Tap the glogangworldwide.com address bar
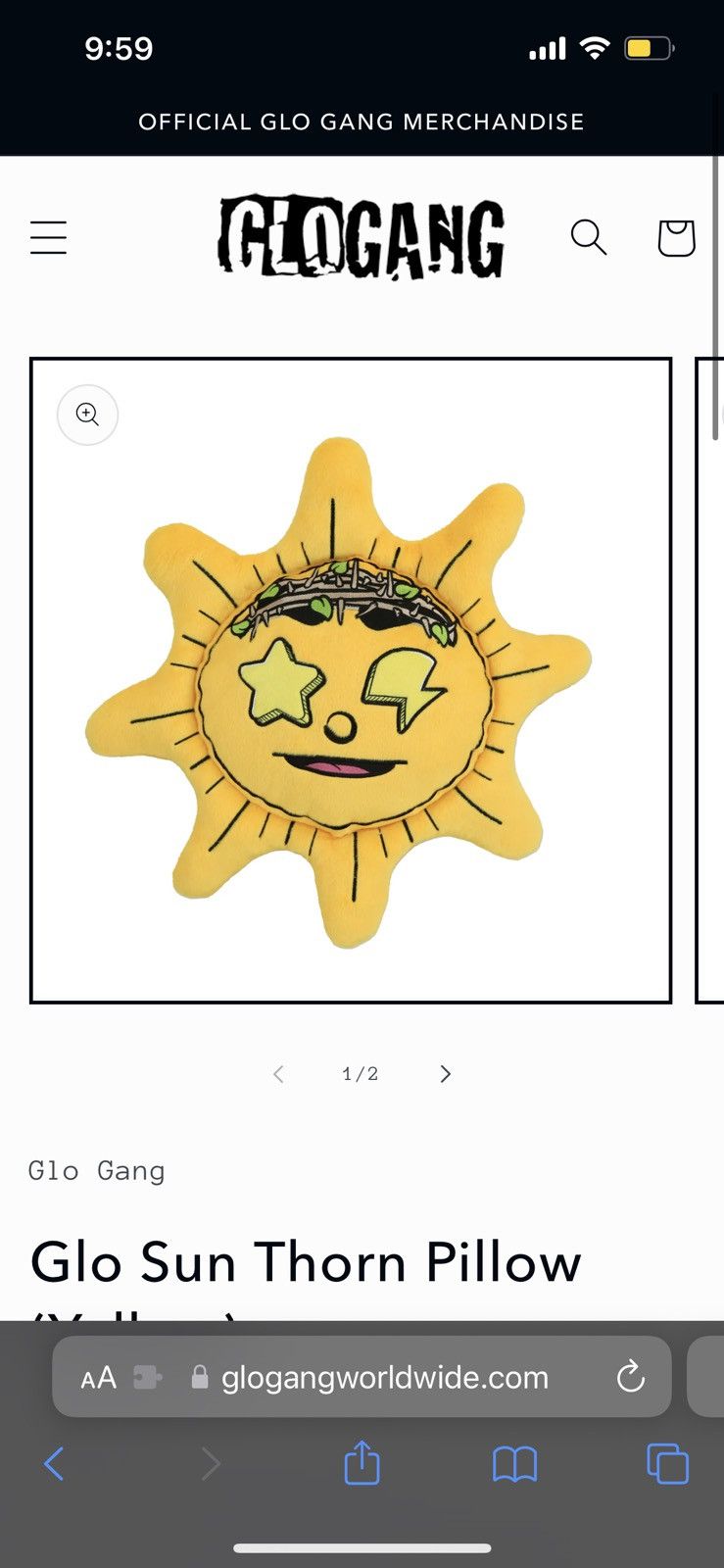724x1568 pixels. 384,1377
